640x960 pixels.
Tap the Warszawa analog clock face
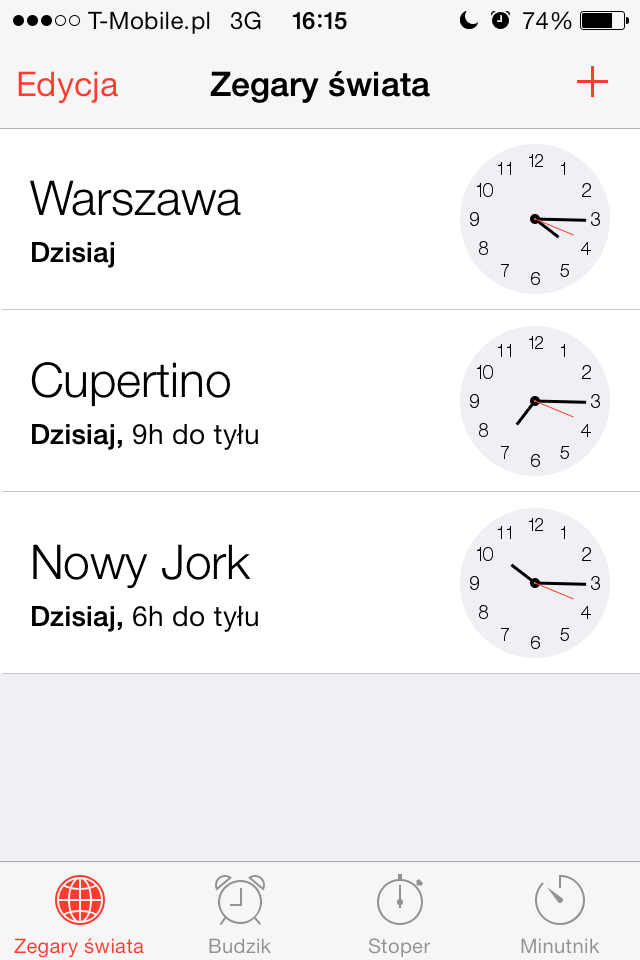[535, 219]
